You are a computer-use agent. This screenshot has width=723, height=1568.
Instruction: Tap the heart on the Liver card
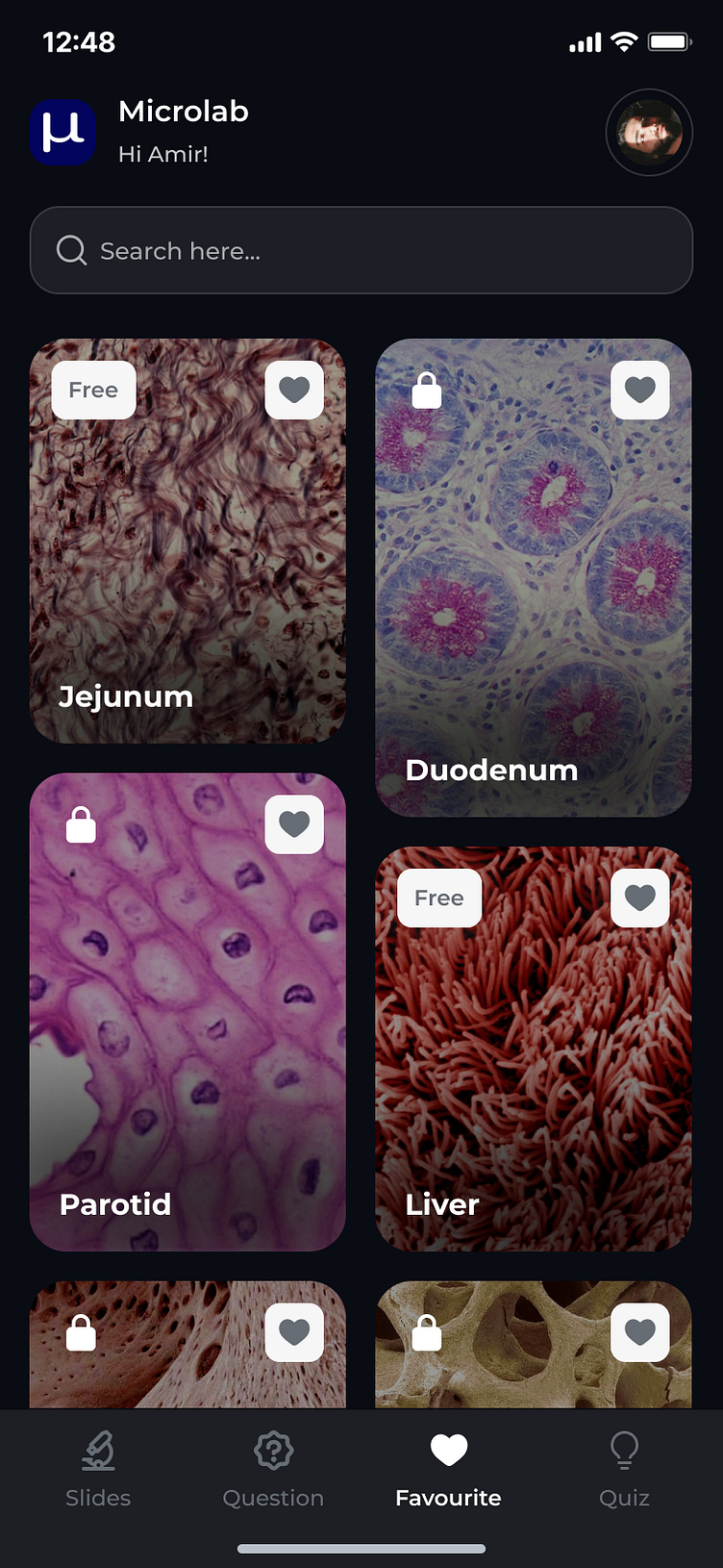click(640, 898)
